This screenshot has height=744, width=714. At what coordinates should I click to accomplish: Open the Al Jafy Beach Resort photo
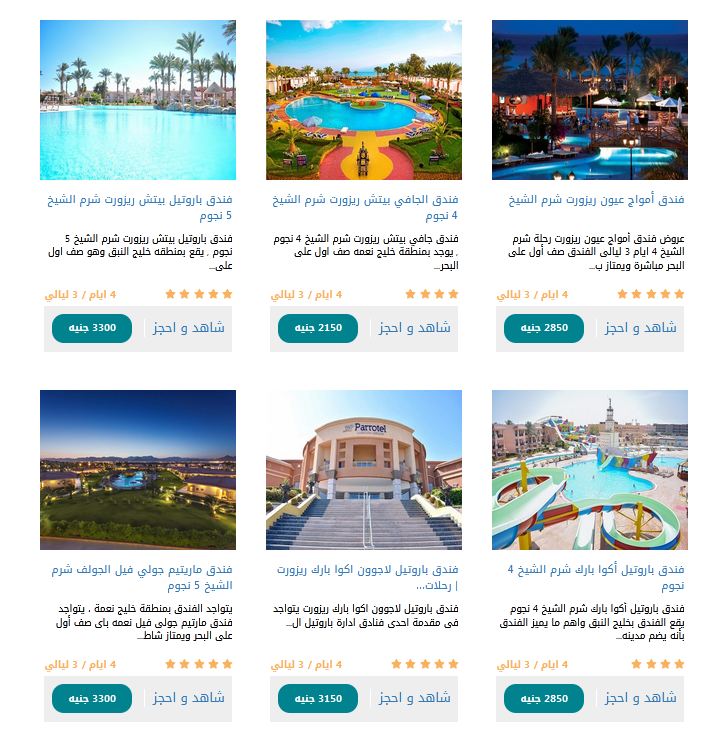click(364, 100)
